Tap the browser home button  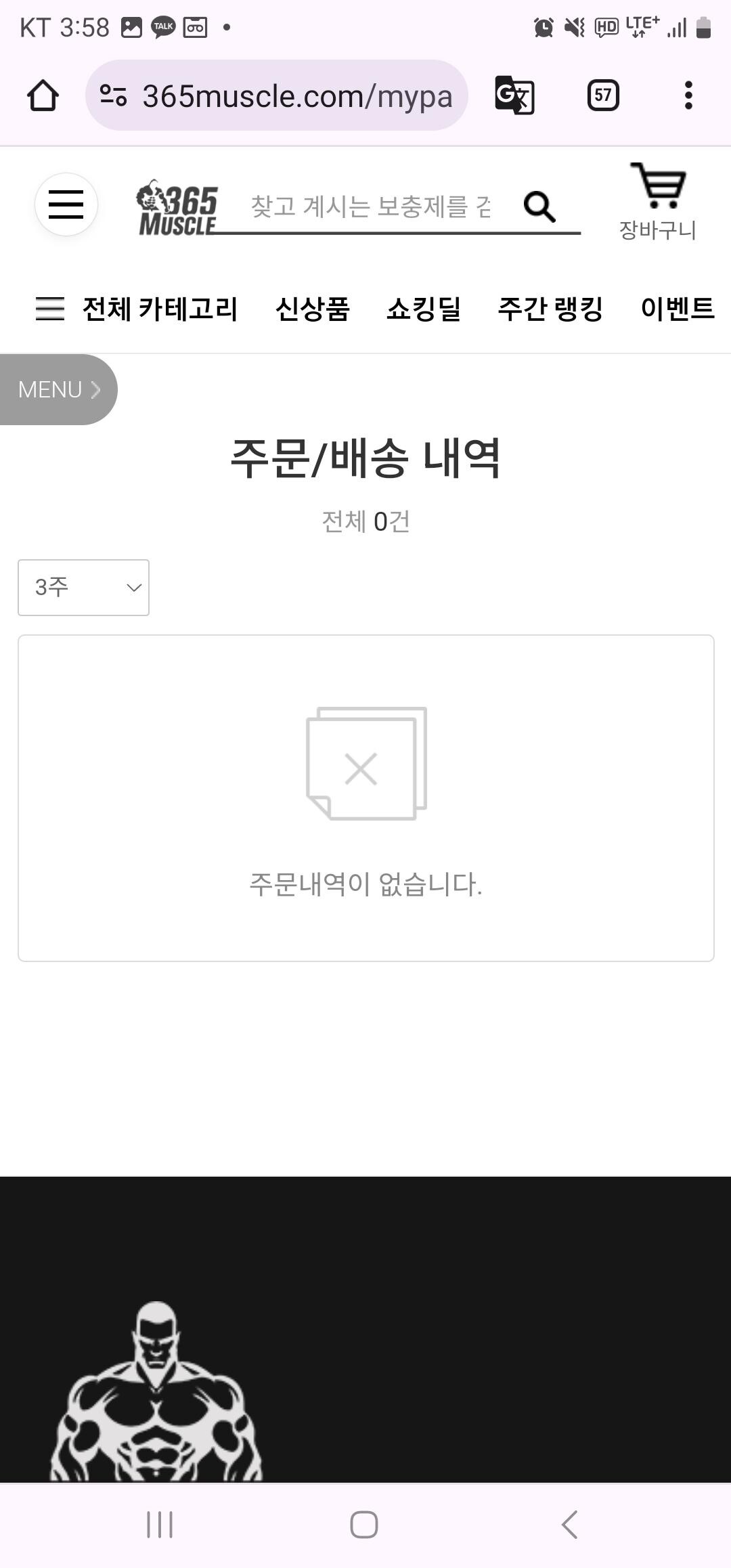pyautogui.click(x=43, y=95)
